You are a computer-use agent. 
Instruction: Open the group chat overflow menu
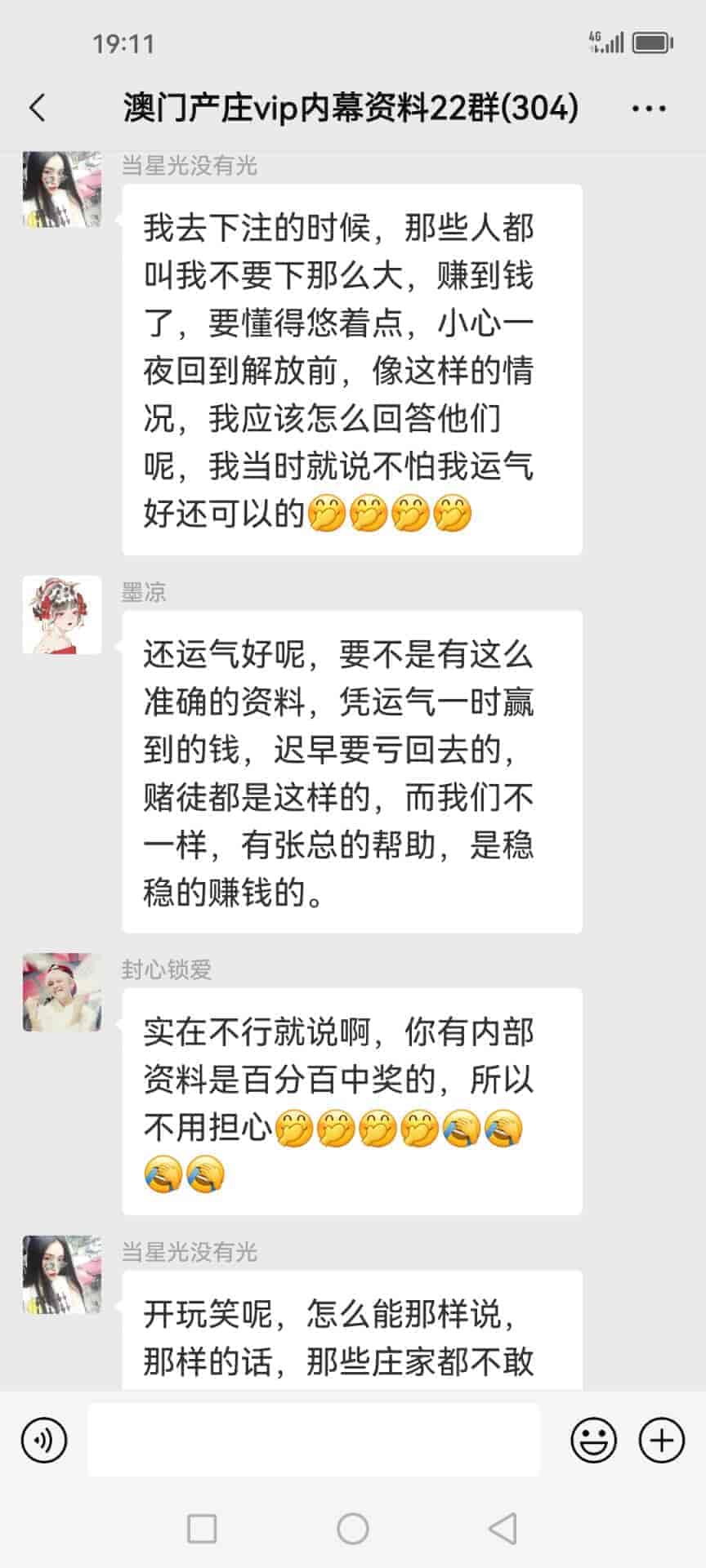pos(649,108)
